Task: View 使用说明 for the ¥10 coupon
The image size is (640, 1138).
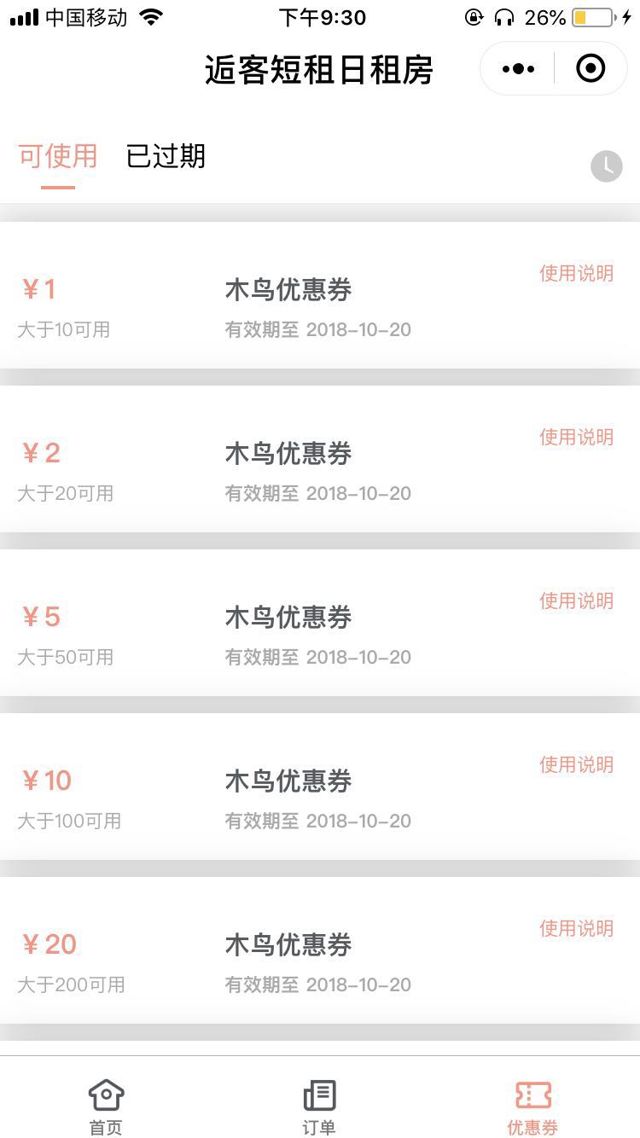Action: [576, 765]
